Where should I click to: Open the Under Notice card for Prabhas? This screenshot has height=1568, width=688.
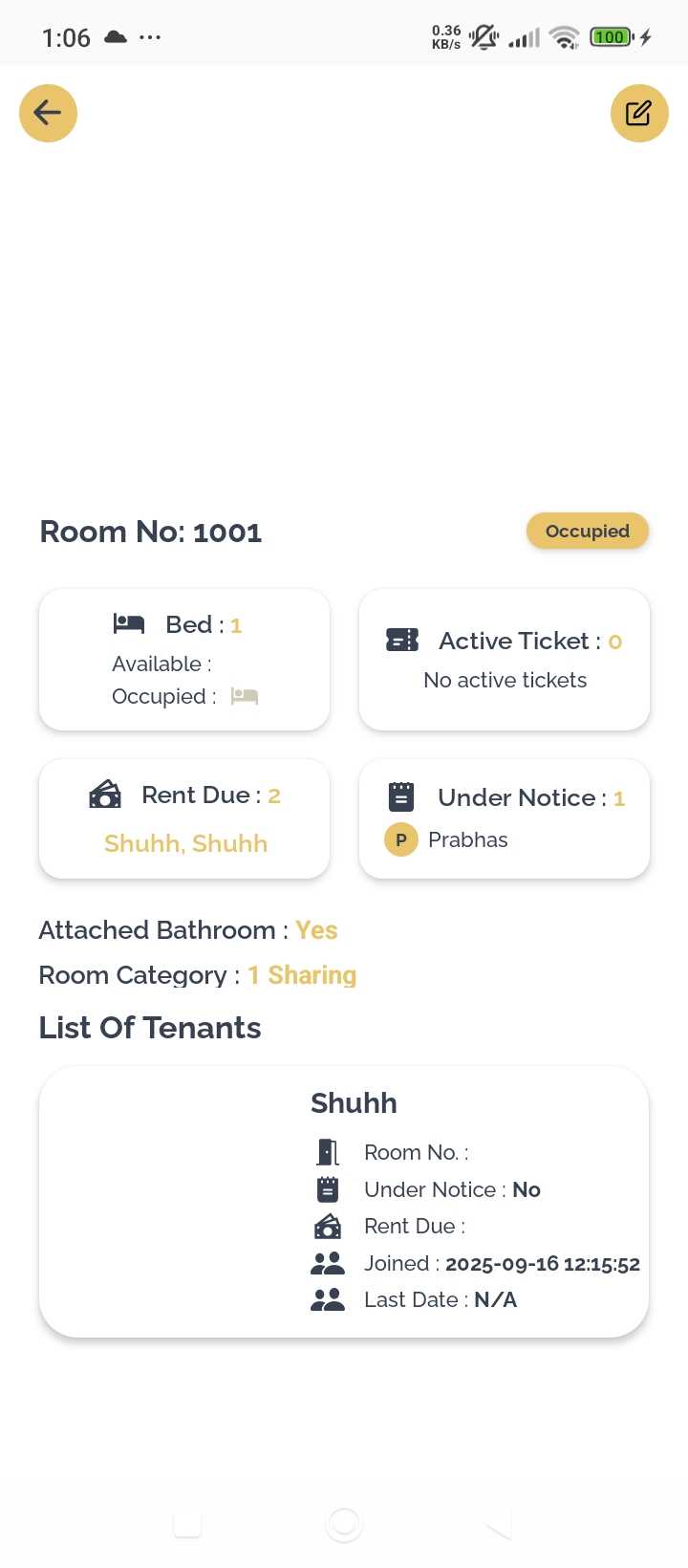(505, 819)
